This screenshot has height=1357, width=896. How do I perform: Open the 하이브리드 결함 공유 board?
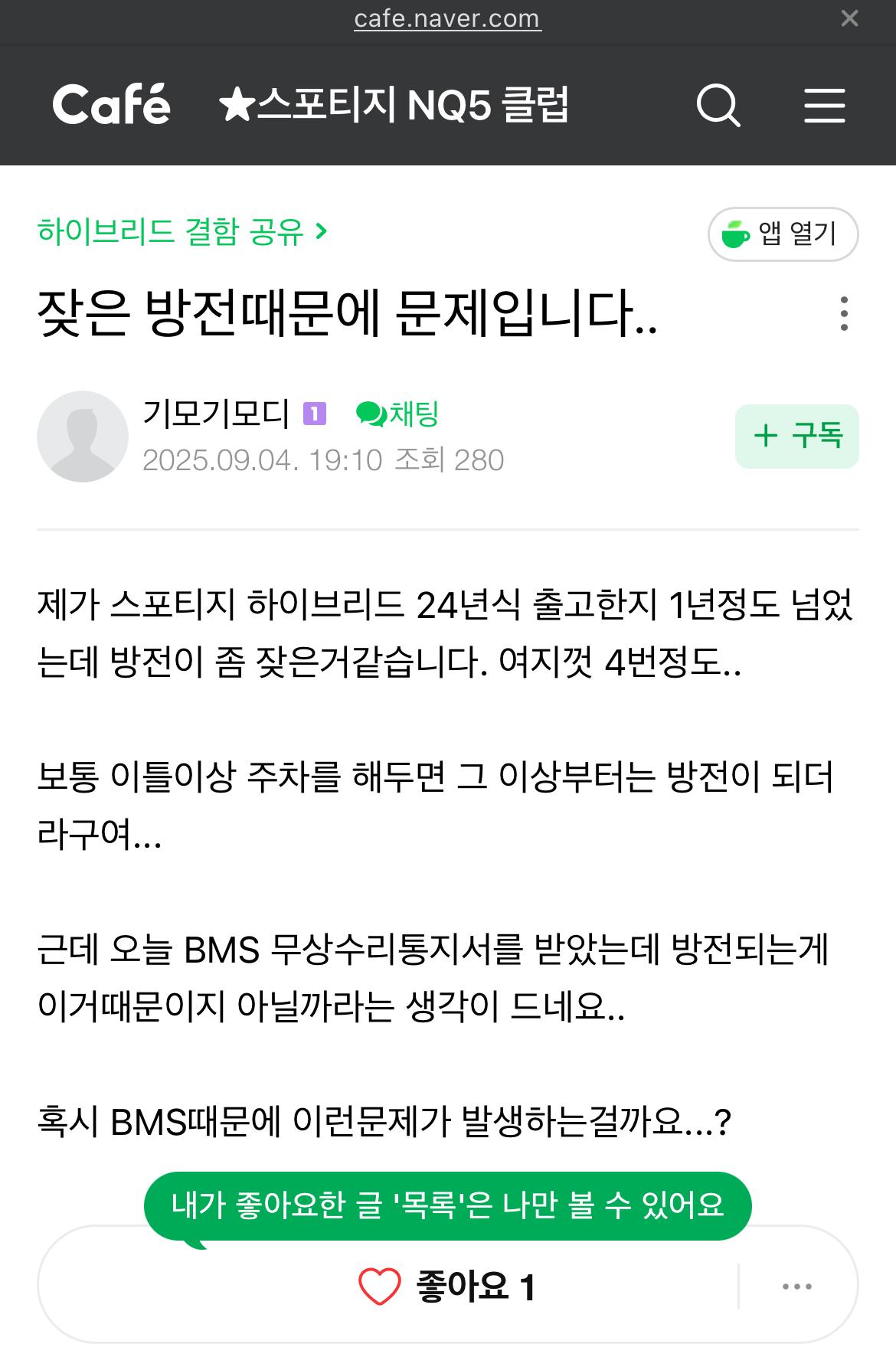182,231
